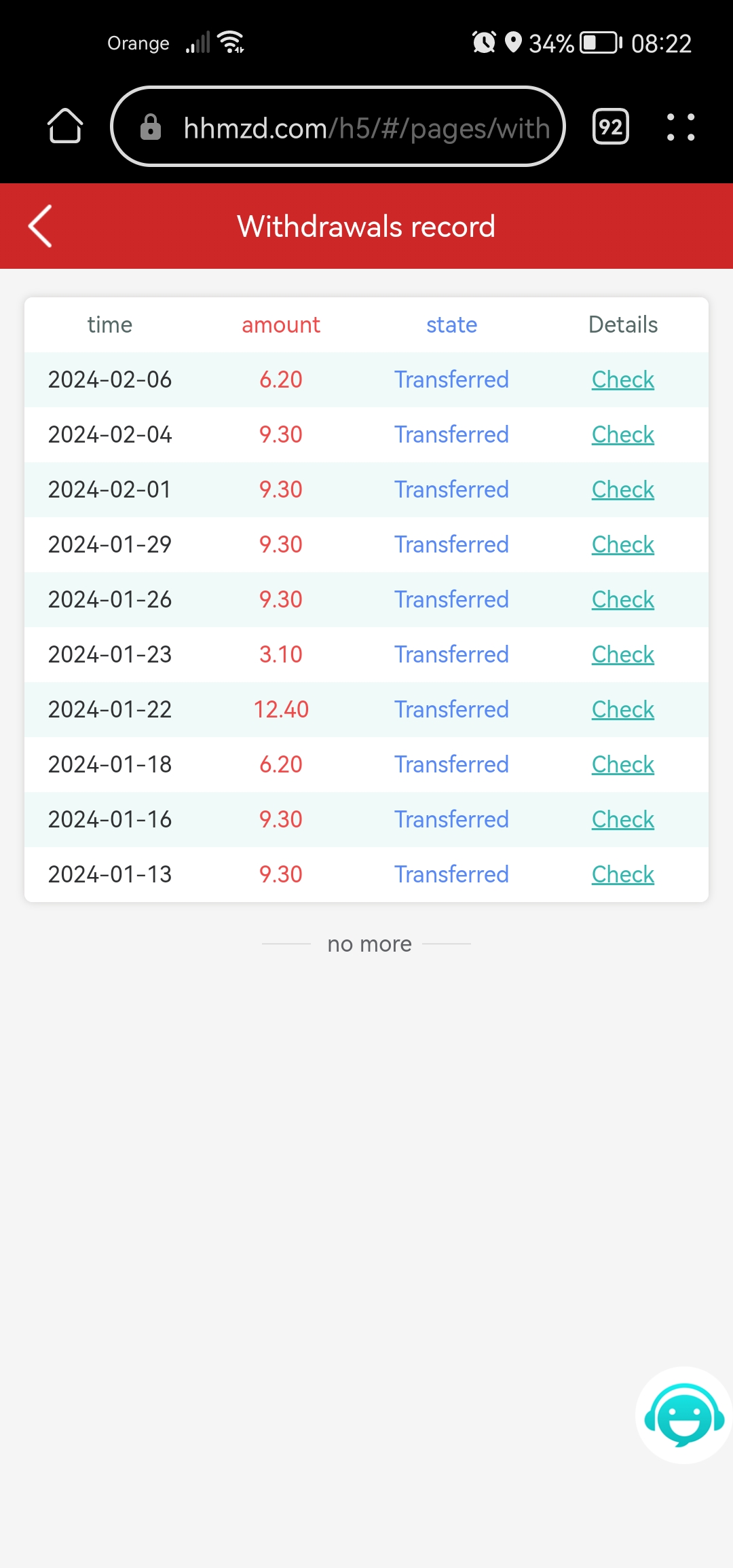Check details of the 2024-01-16 withdrawal
Image resolution: width=733 pixels, height=1568 pixels.
click(x=622, y=819)
